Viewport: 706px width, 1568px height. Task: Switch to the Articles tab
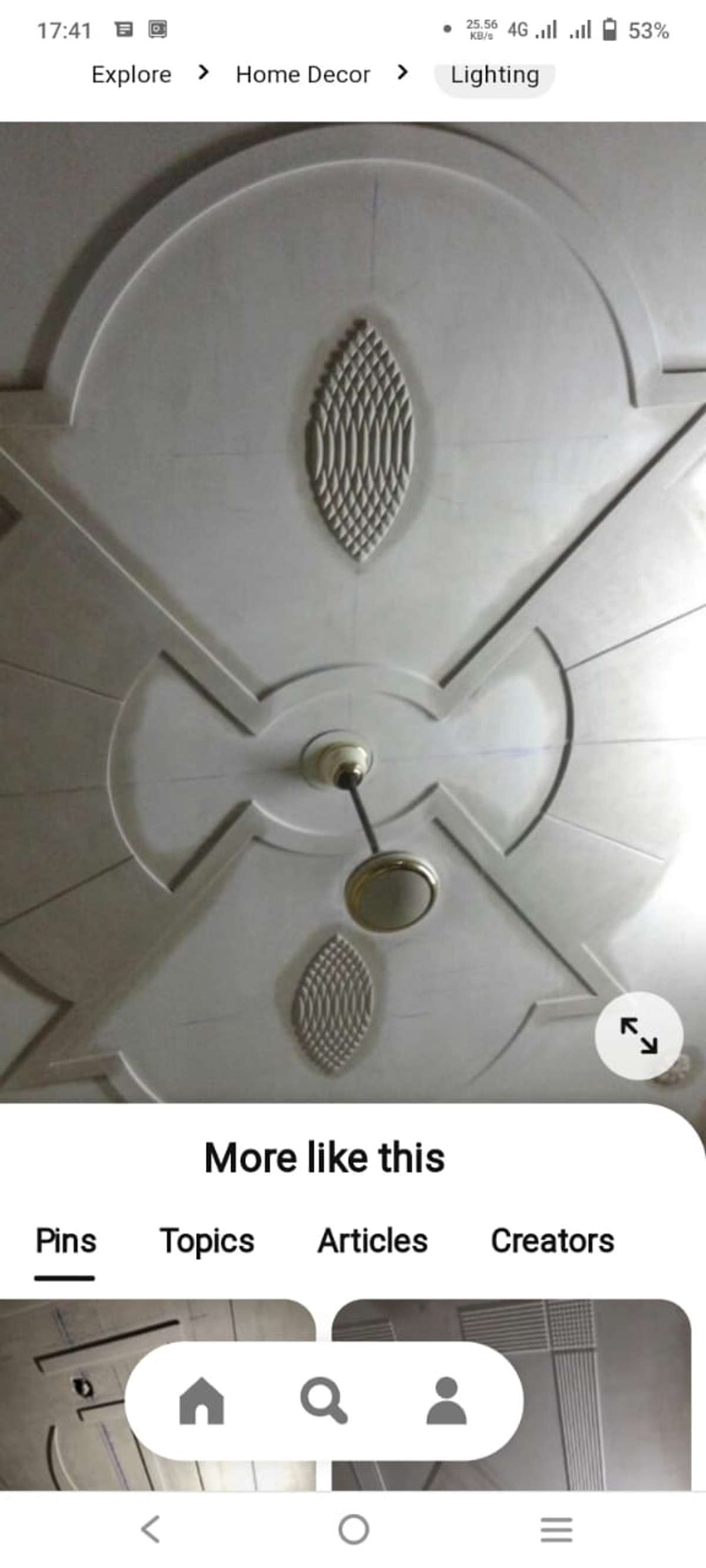pyautogui.click(x=372, y=1241)
